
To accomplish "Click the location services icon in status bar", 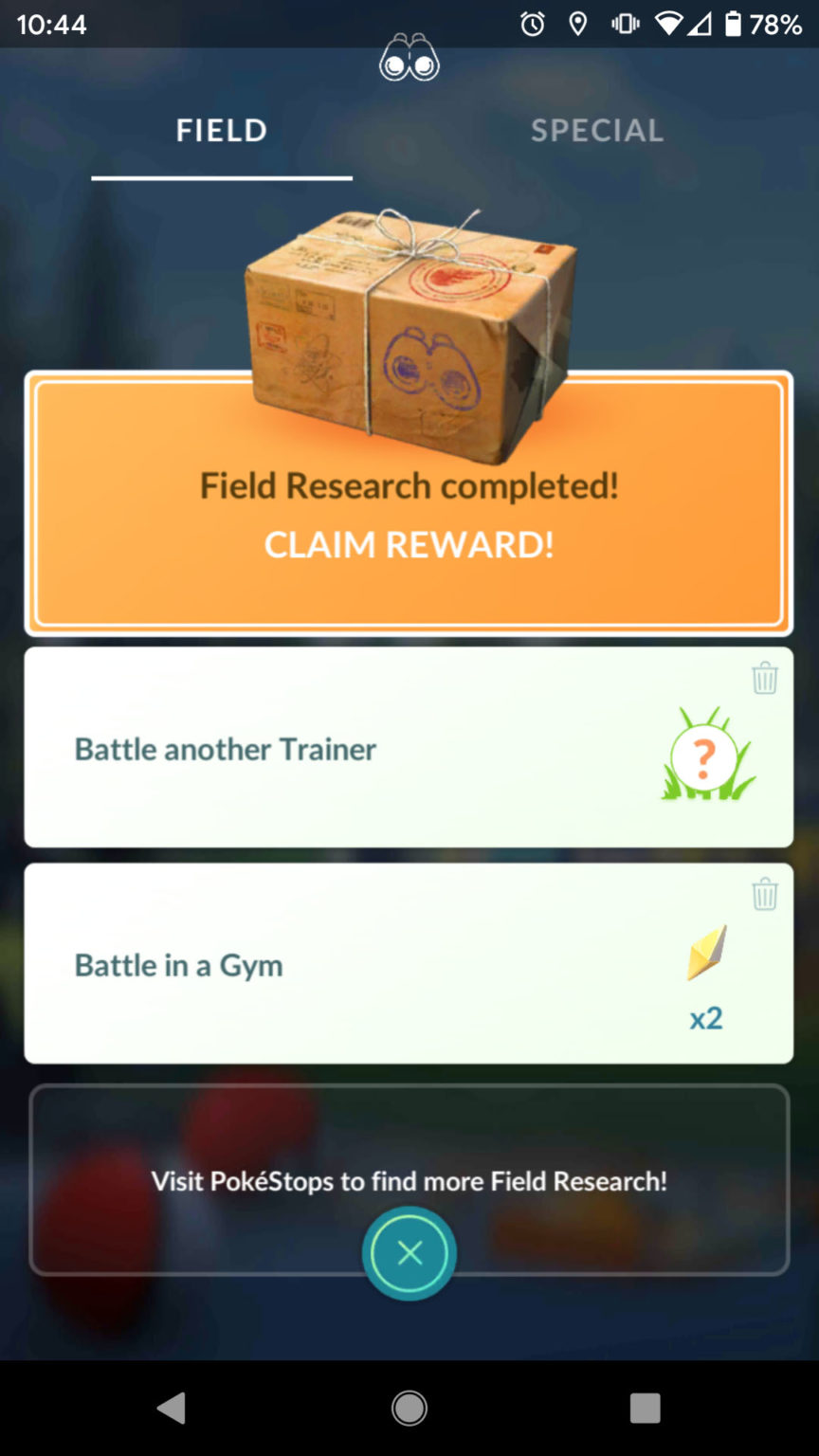I will [579, 24].
